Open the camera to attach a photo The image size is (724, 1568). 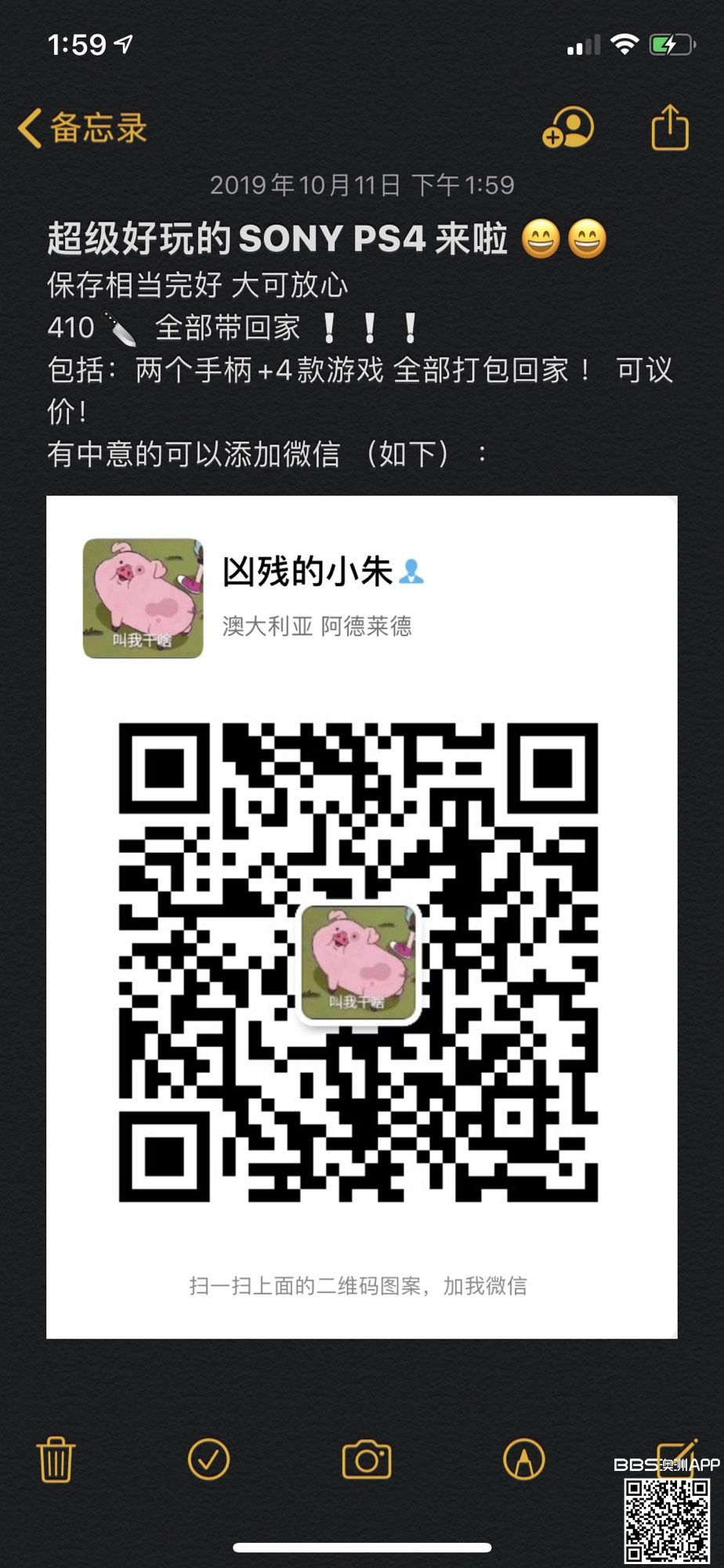[367, 1460]
